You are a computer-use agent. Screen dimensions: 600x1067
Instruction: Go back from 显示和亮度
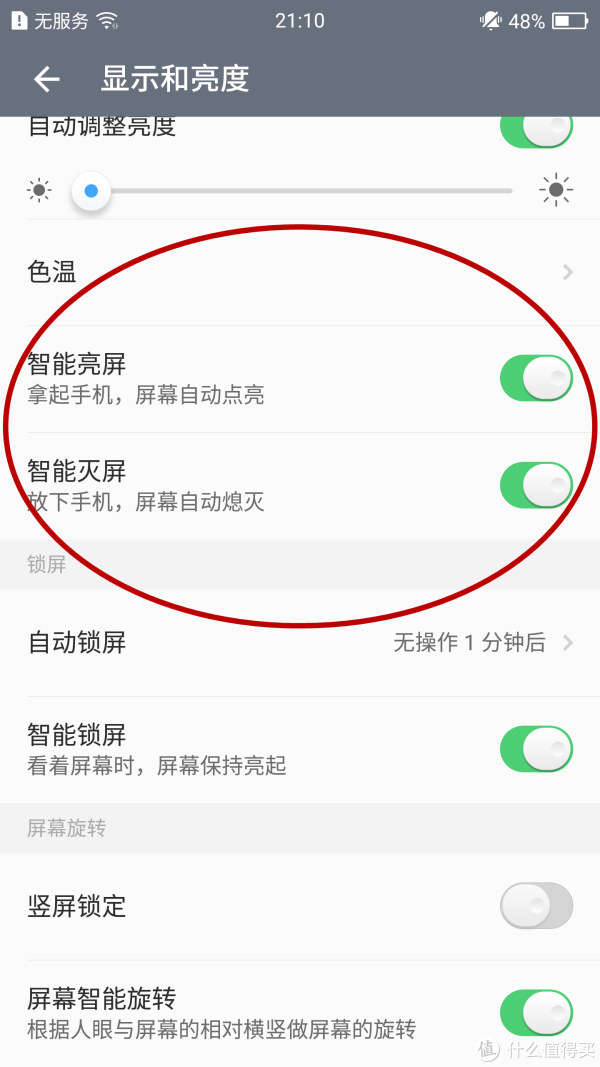click(x=47, y=80)
